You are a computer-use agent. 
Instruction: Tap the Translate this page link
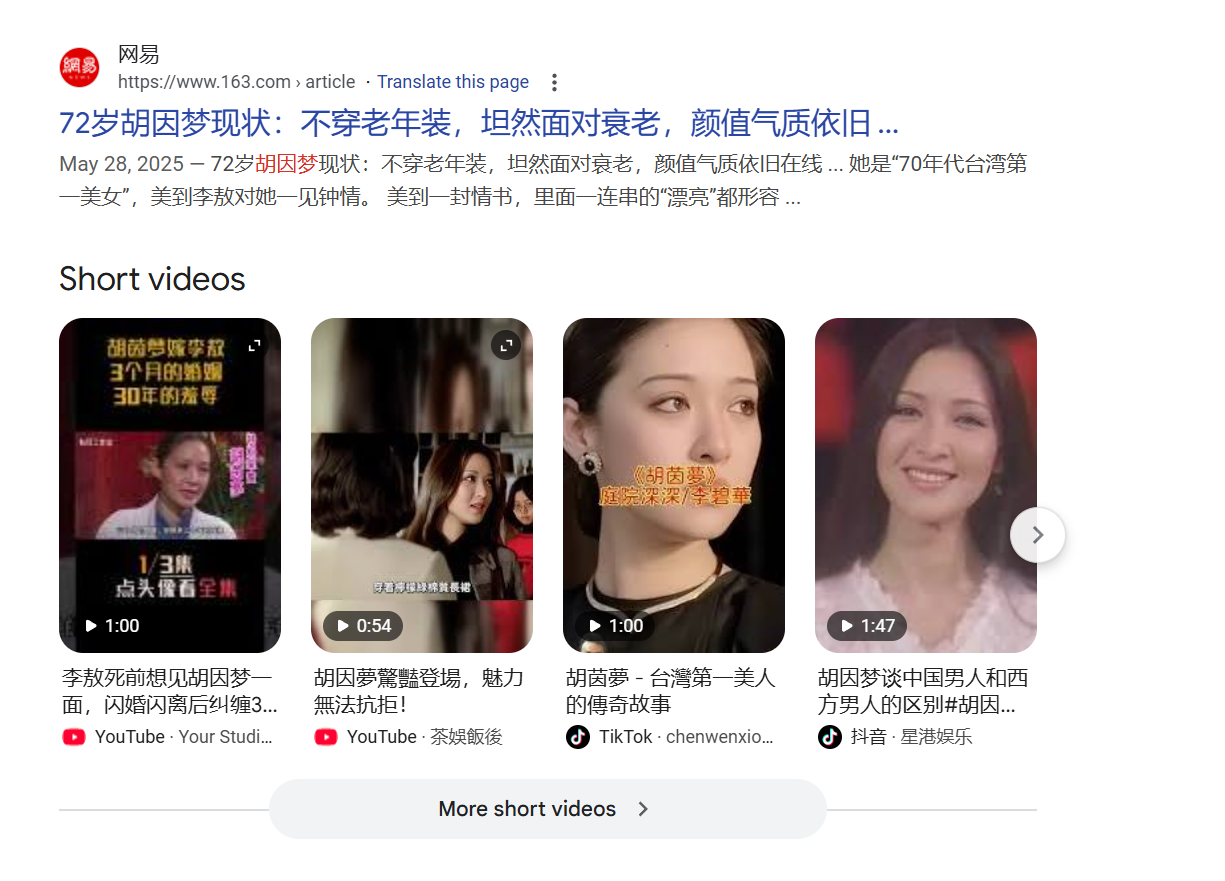coord(453,82)
